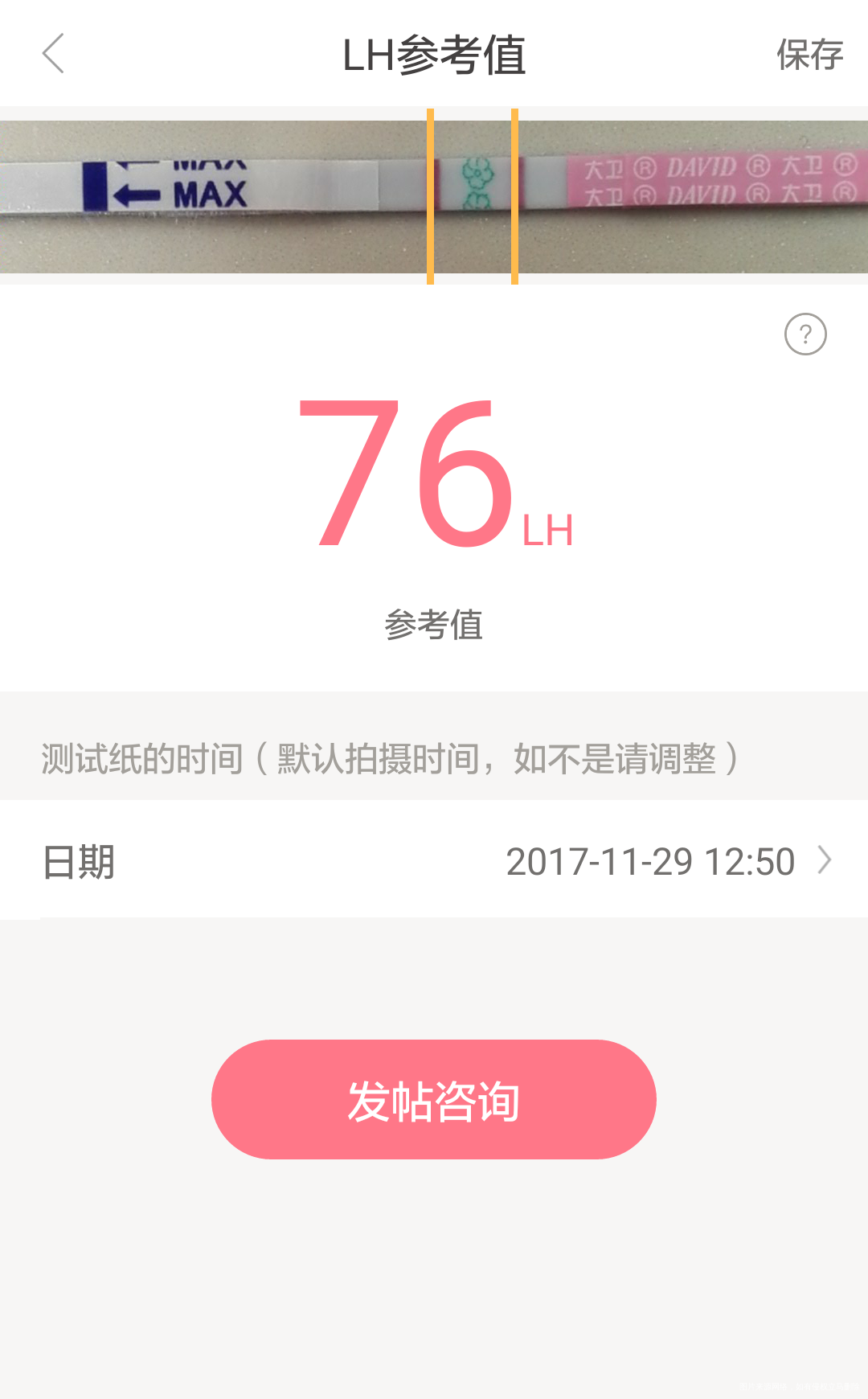Tap the "日期" row label
Viewport: 868px width, 1399px height.
coord(78,861)
